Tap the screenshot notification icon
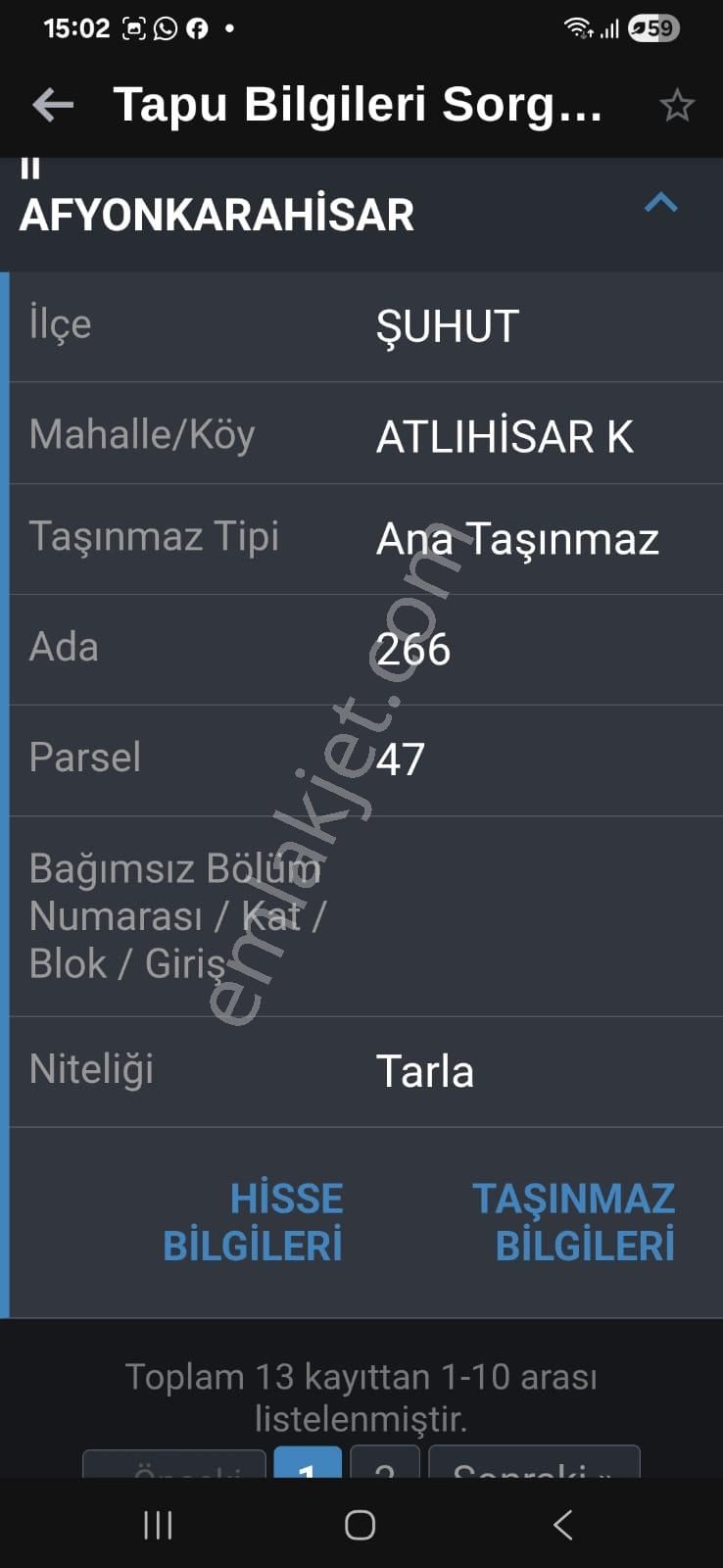723x1568 pixels. click(132, 27)
